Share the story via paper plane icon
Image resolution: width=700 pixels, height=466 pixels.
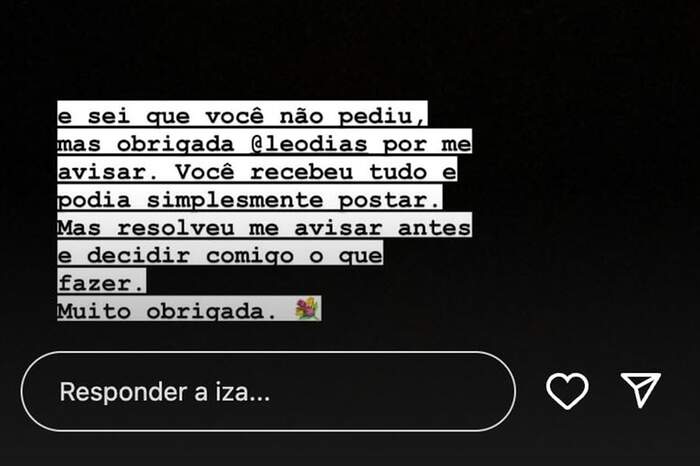click(641, 390)
